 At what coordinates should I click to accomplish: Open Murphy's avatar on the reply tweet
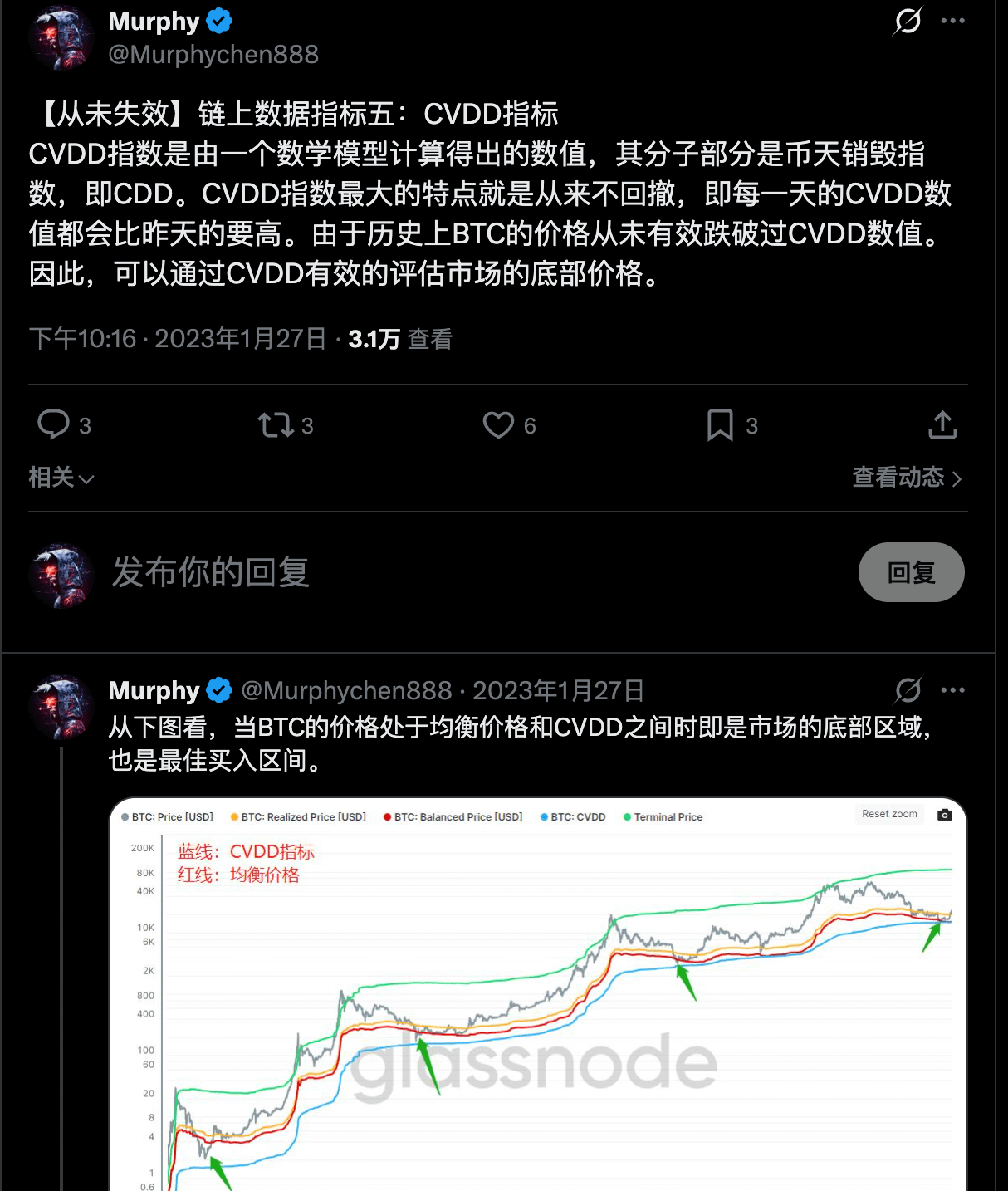tap(61, 707)
